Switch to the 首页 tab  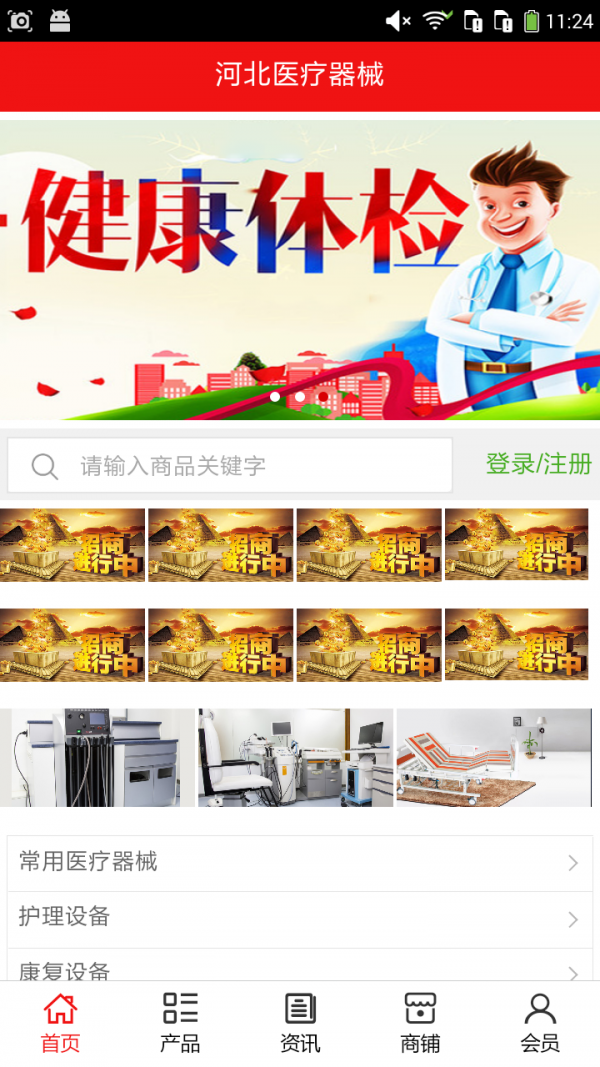point(60,1023)
